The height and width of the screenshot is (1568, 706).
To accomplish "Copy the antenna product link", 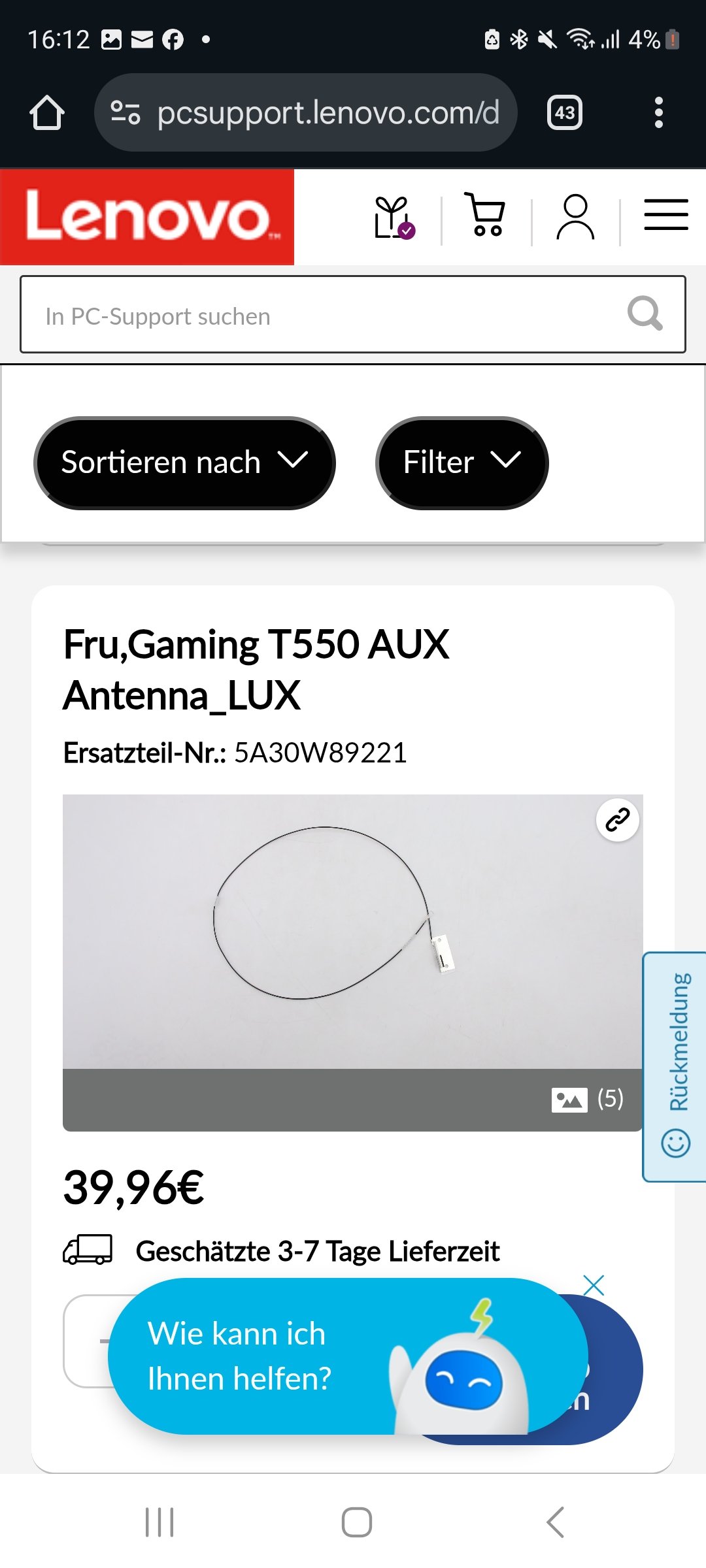I will pos(617,819).
